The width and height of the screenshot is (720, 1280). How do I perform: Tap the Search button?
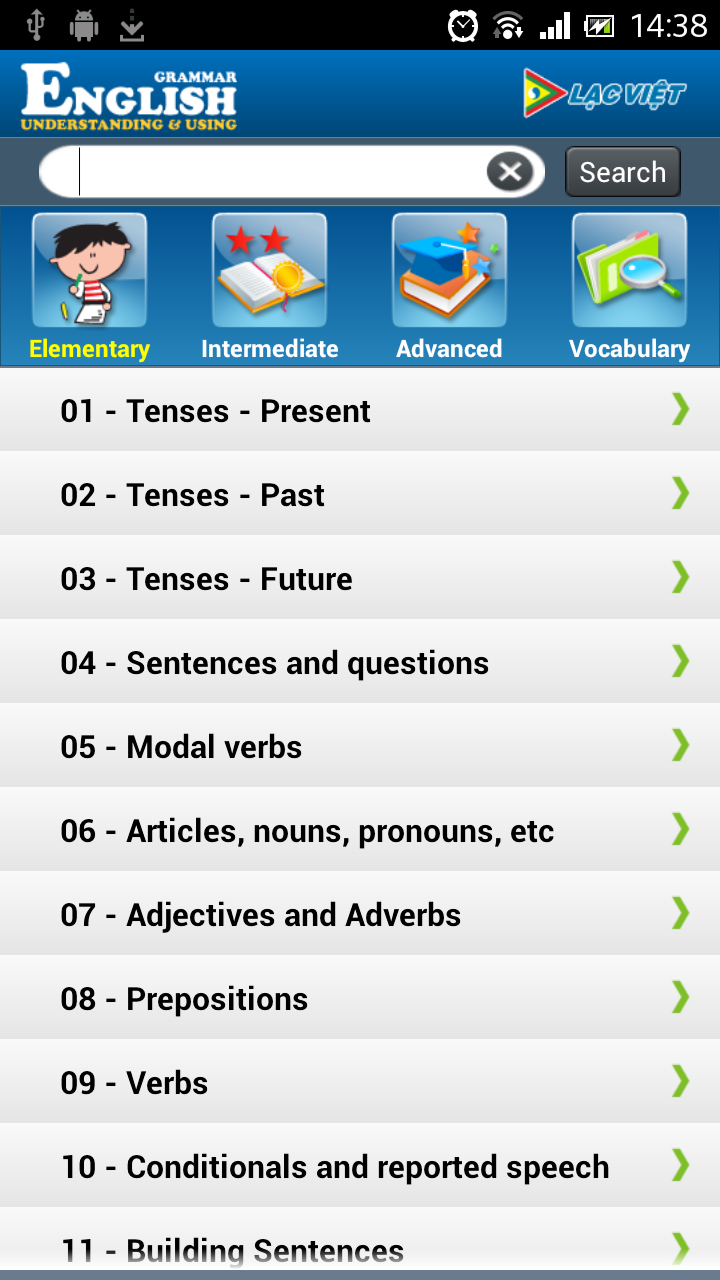point(623,172)
